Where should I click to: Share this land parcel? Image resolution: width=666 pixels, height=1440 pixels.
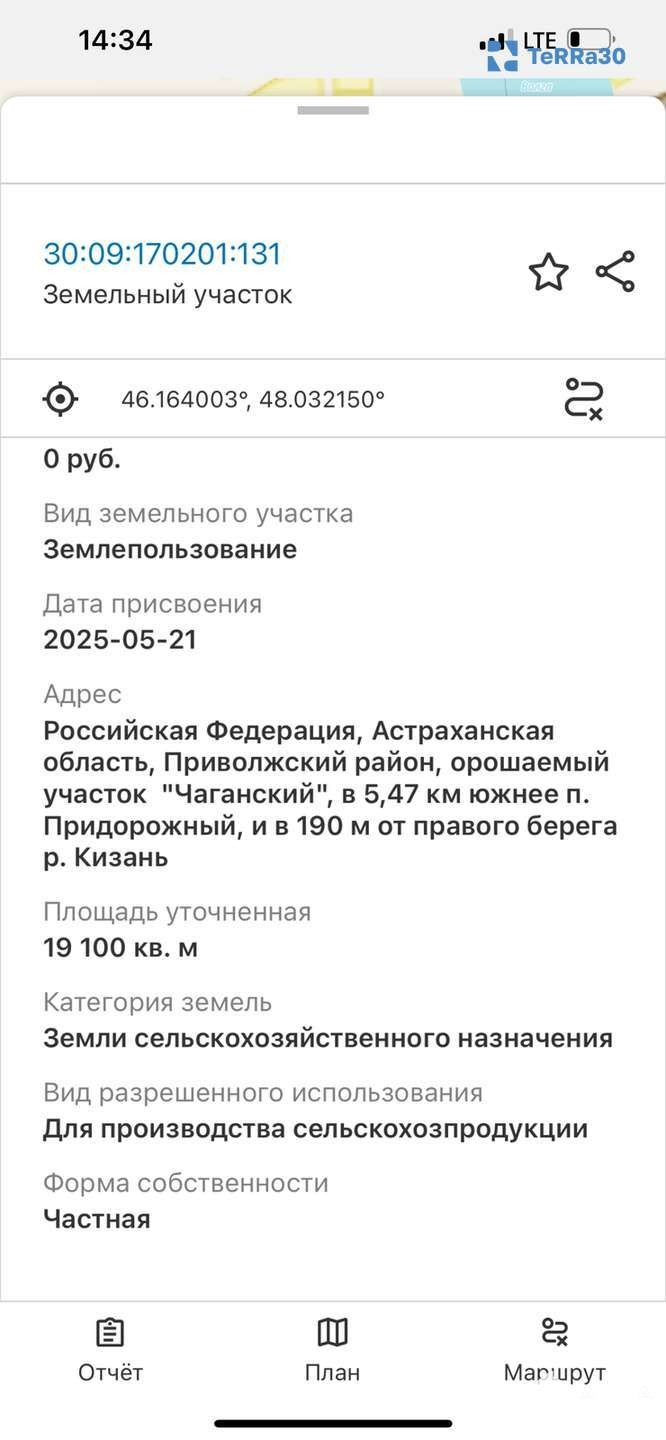pyautogui.click(x=615, y=272)
